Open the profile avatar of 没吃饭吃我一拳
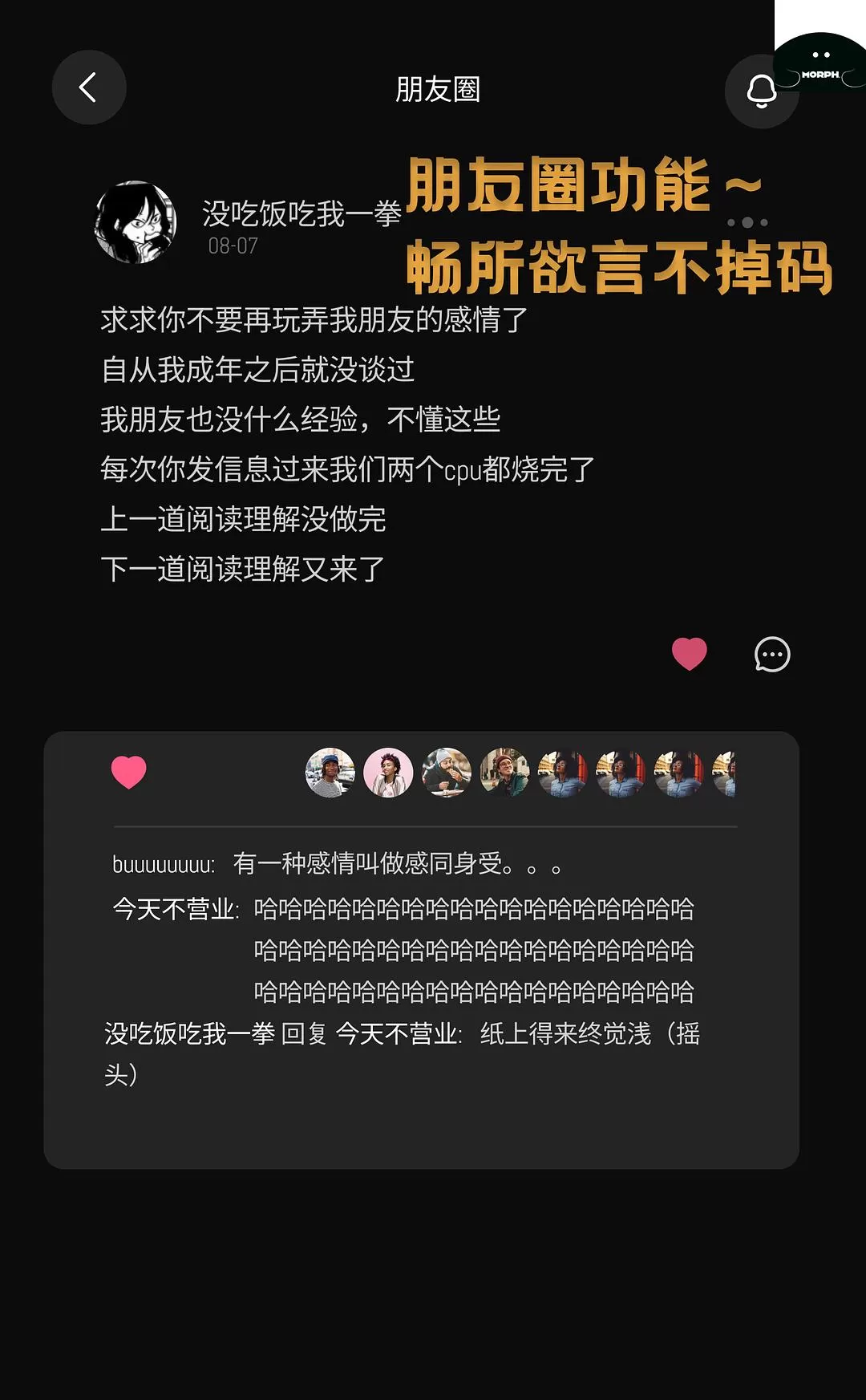The image size is (866, 1400). [x=136, y=222]
